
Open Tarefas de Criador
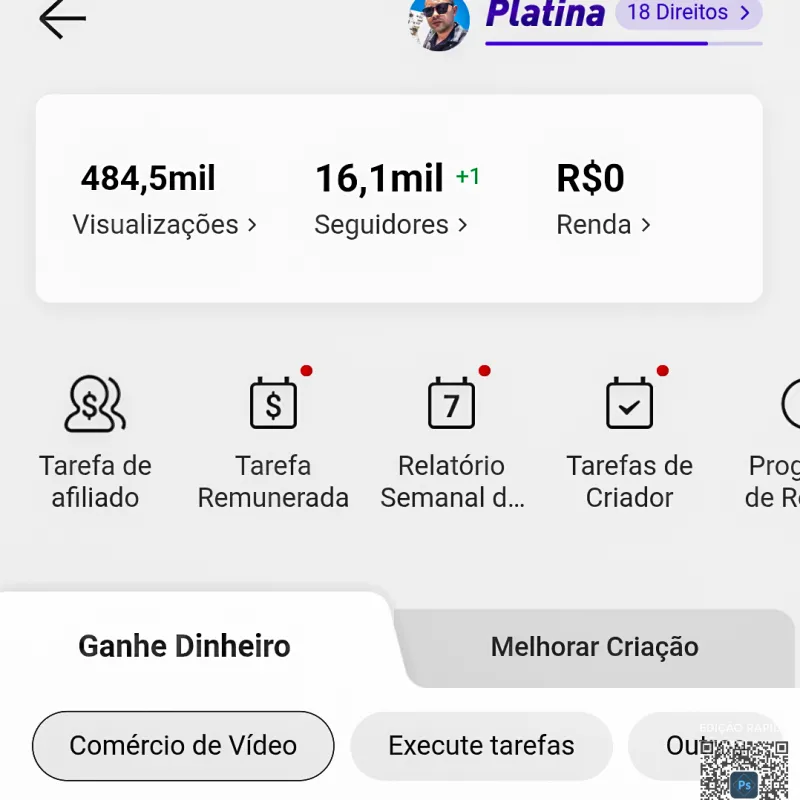[x=630, y=441]
